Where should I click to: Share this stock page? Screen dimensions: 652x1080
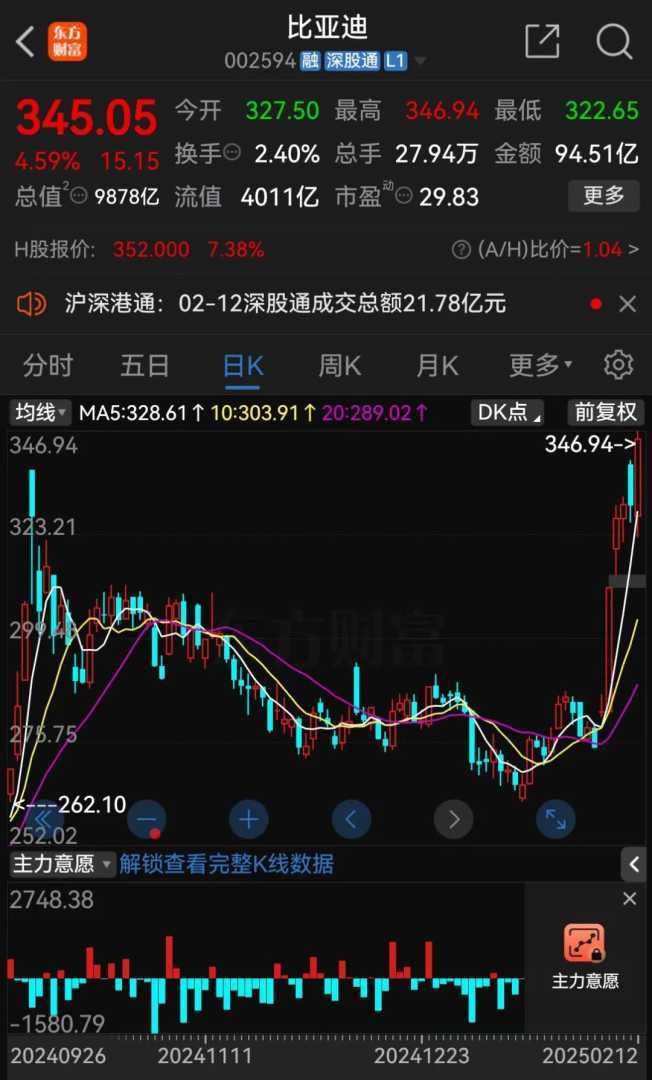pyautogui.click(x=542, y=41)
